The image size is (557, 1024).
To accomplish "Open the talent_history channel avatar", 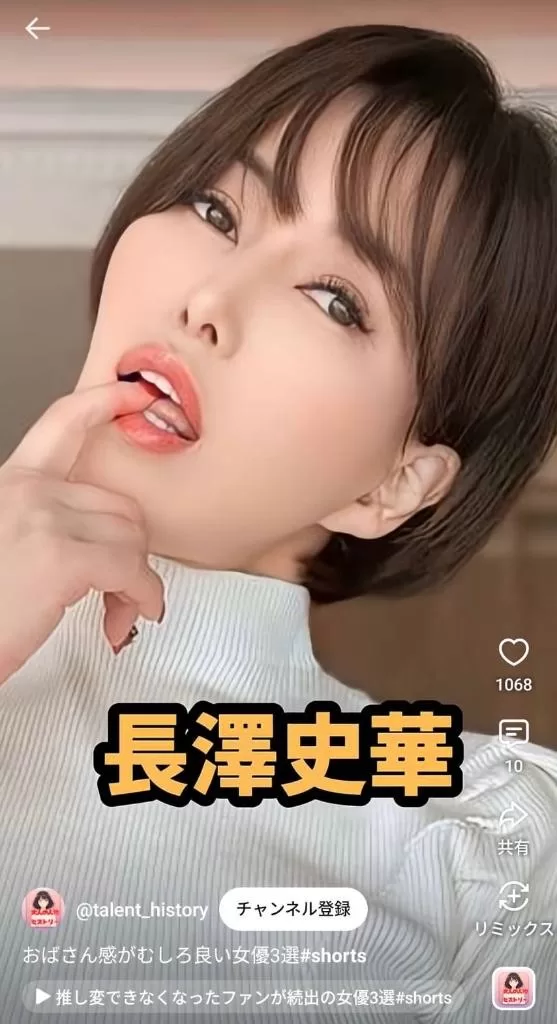I will click(43, 908).
